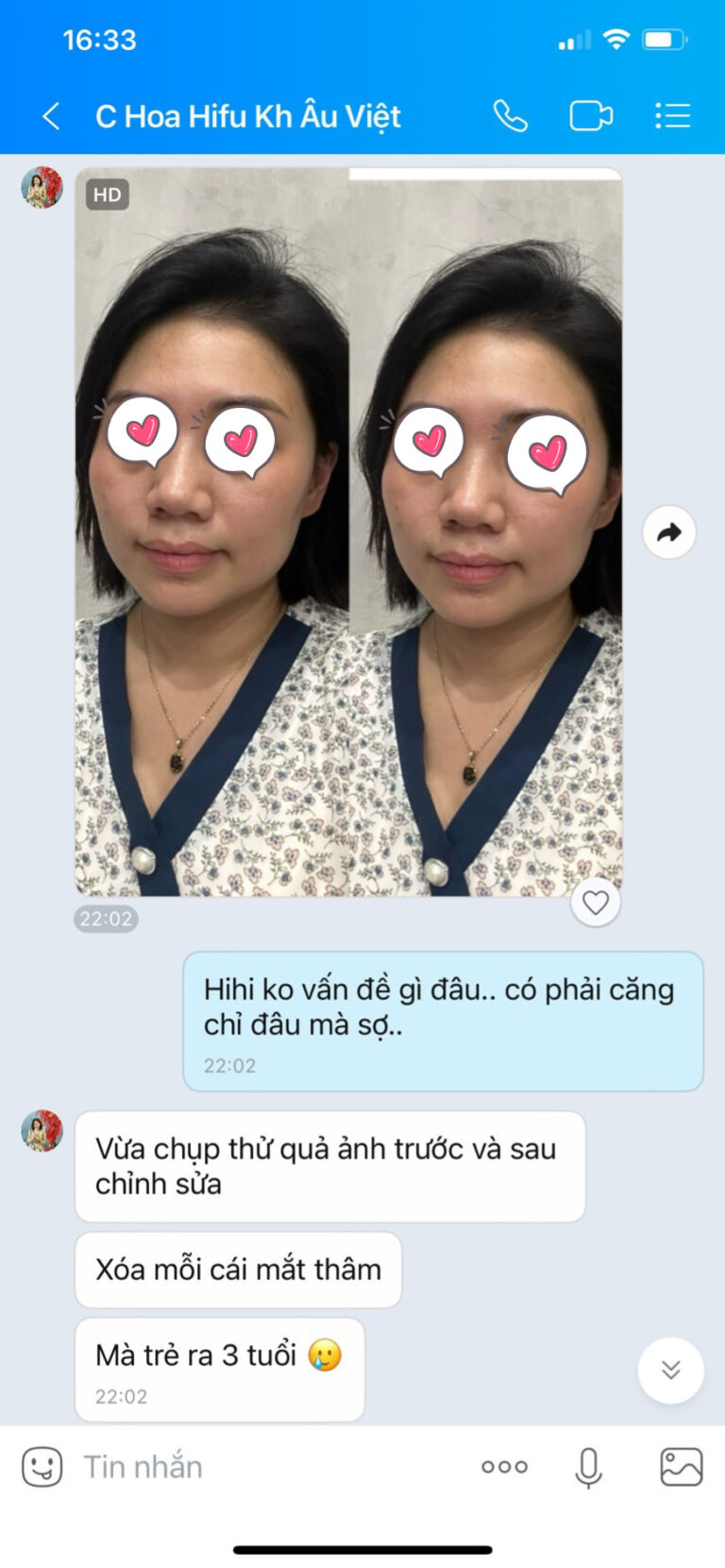This screenshot has height=1568, width=725.
Task: Open the sticker and emoji picker
Action: pyautogui.click(x=42, y=1467)
